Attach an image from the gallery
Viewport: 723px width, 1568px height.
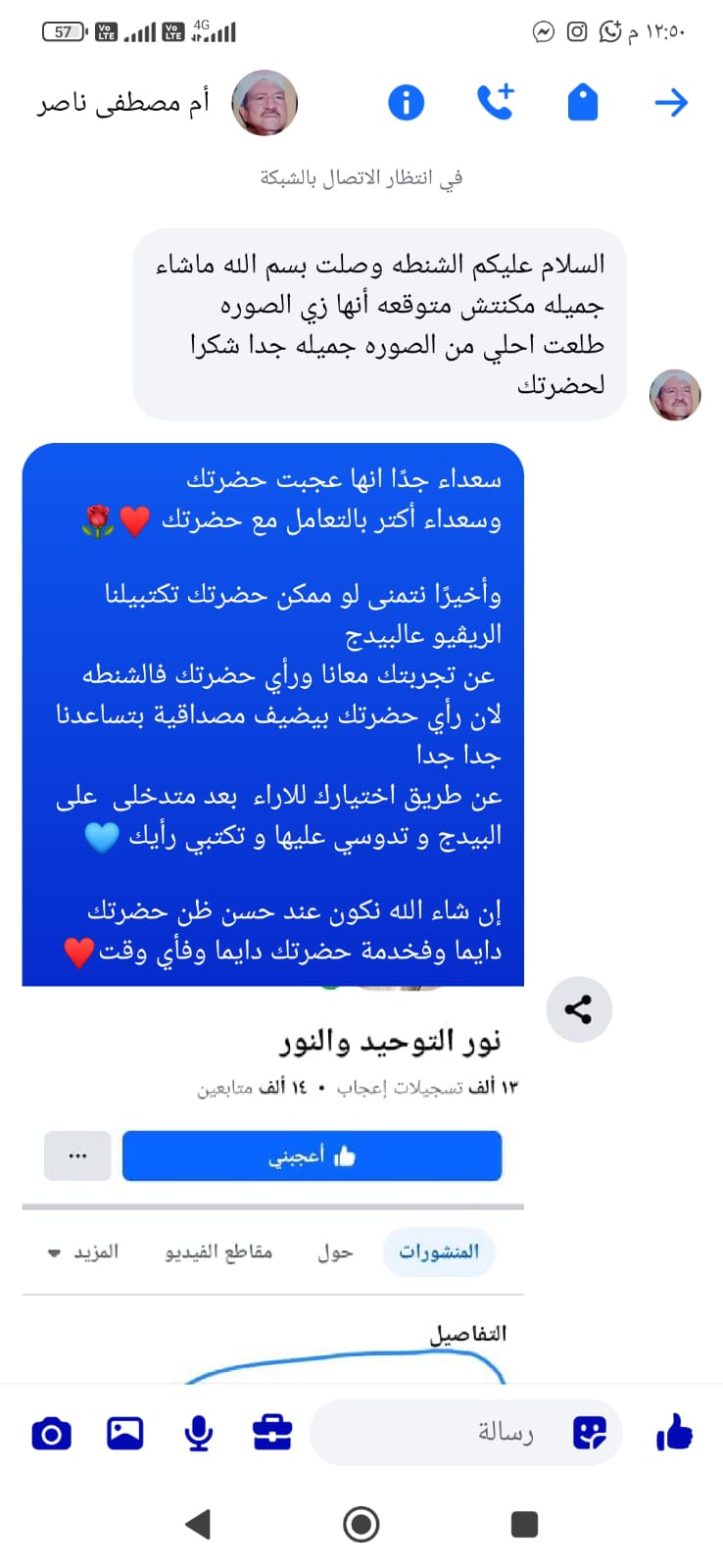coord(124,1434)
